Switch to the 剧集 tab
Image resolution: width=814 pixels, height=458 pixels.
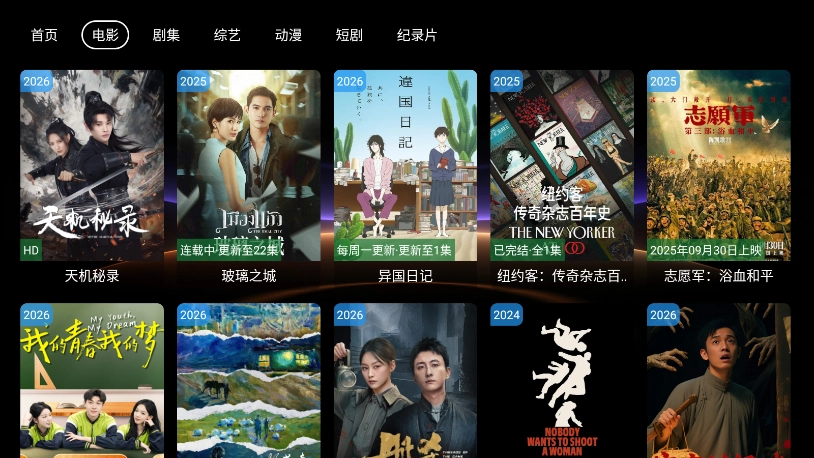pos(166,35)
